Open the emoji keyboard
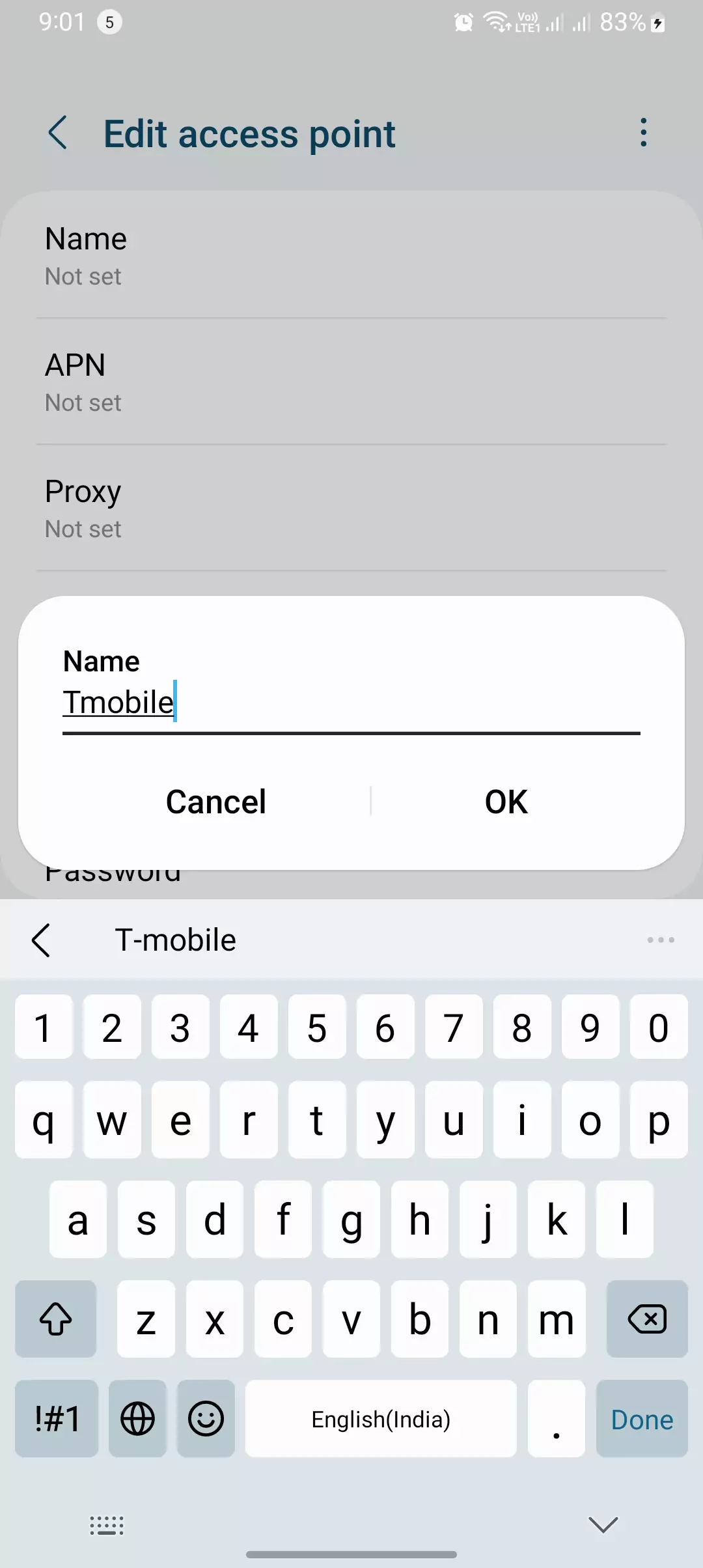Image resolution: width=703 pixels, height=1568 pixels. pos(206,1420)
